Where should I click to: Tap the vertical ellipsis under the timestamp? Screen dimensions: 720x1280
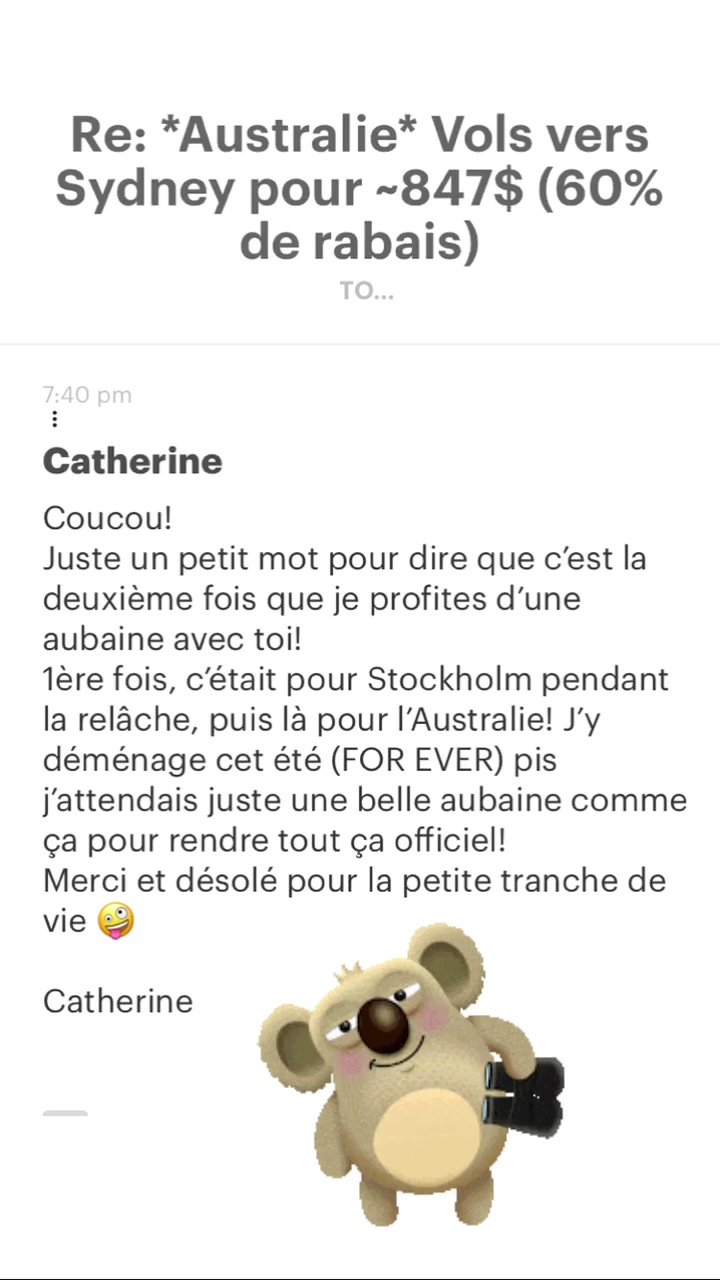tap(54, 419)
